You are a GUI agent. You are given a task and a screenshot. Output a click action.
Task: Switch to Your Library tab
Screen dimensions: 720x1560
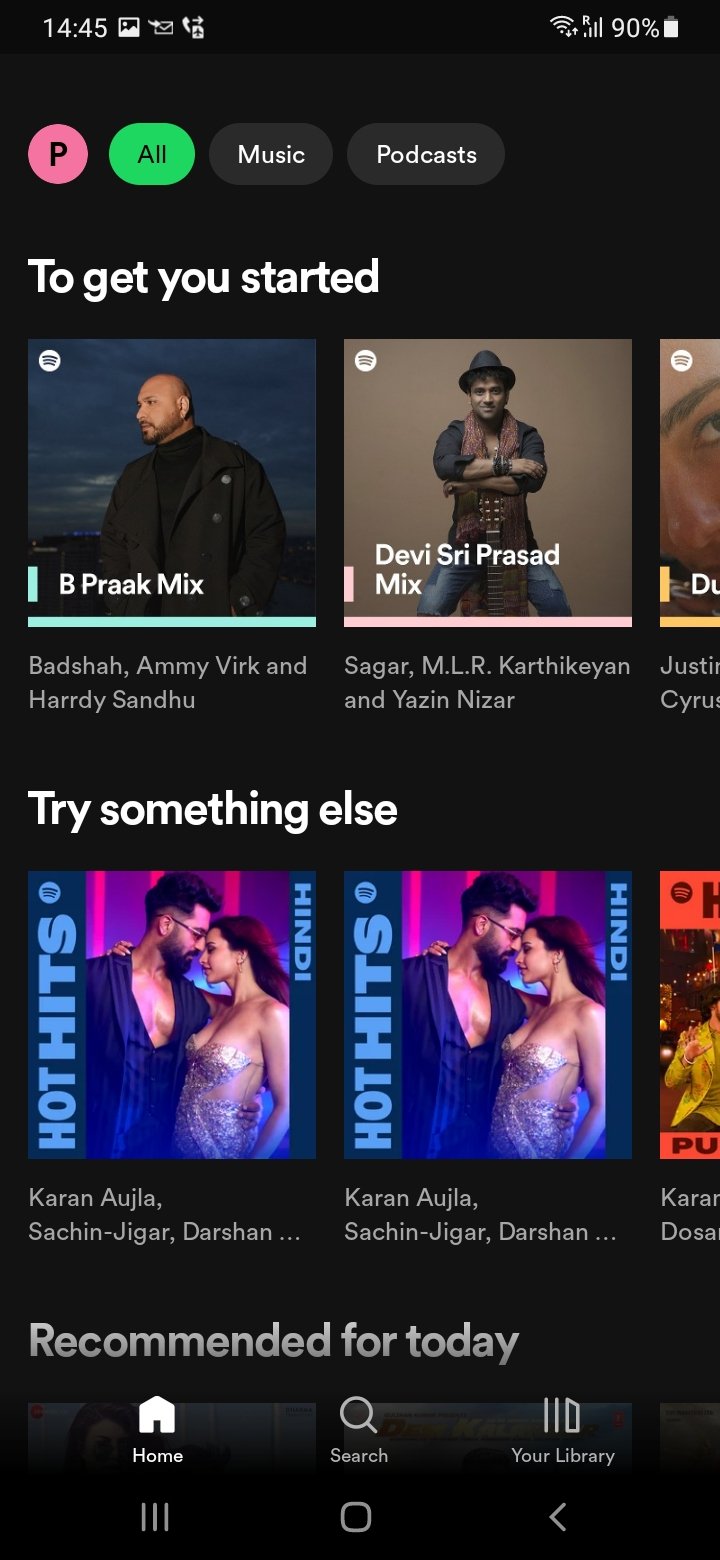pyautogui.click(x=562, y=1430)
